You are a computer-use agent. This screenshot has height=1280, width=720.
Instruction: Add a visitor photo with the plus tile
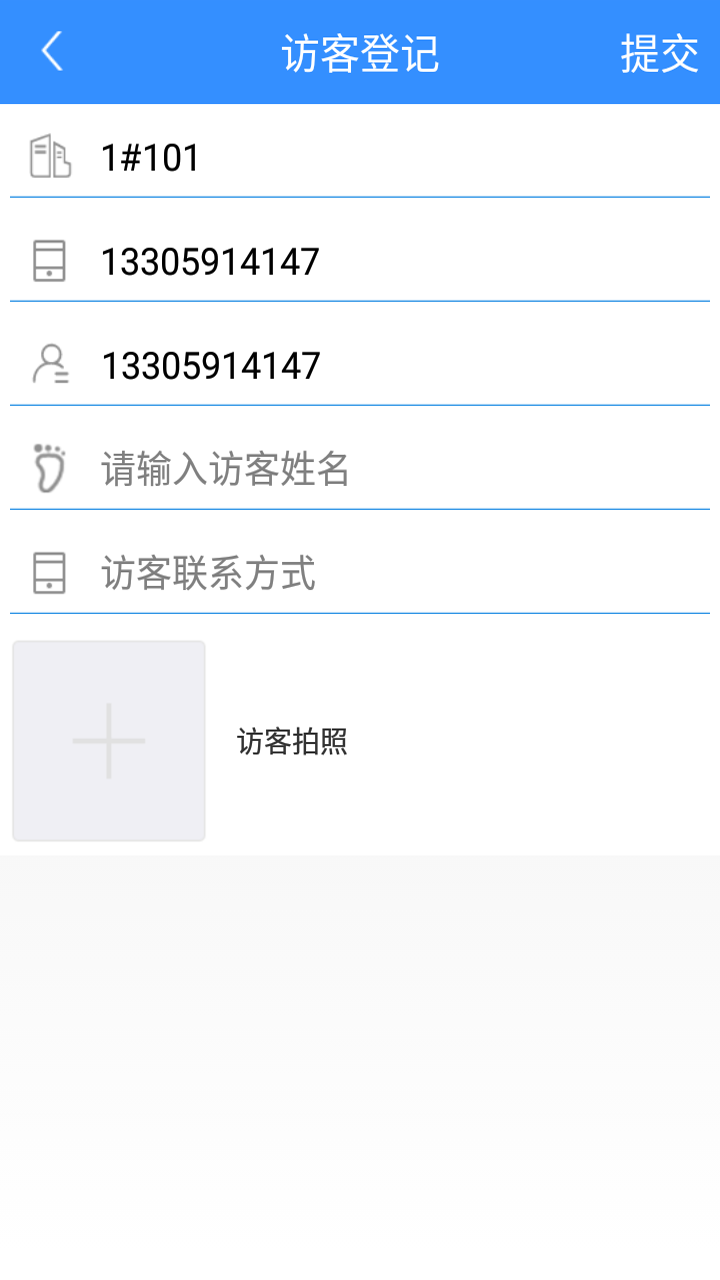point(109,741)
